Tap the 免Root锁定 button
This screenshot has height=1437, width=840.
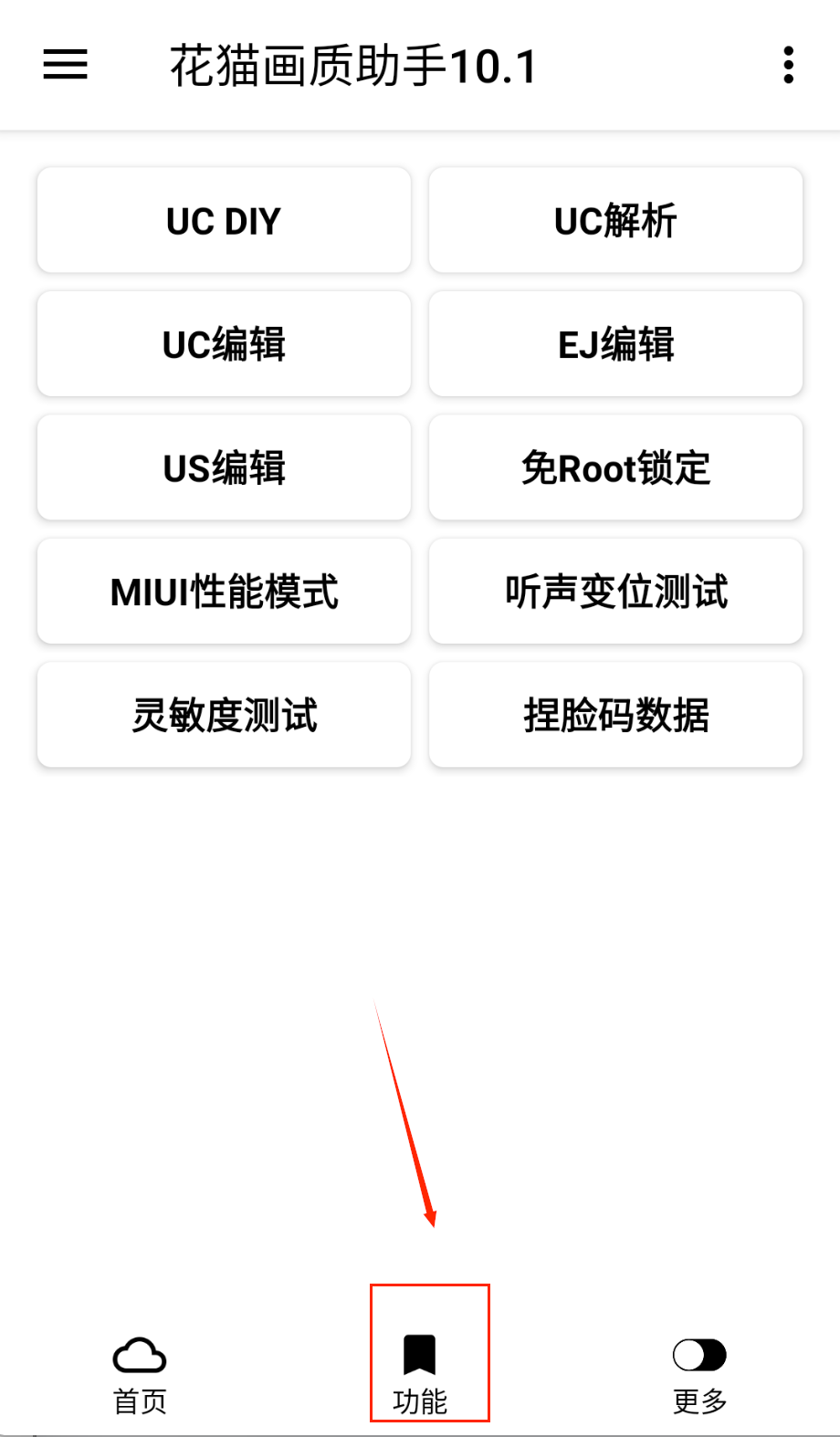click(x=615, y=467)
